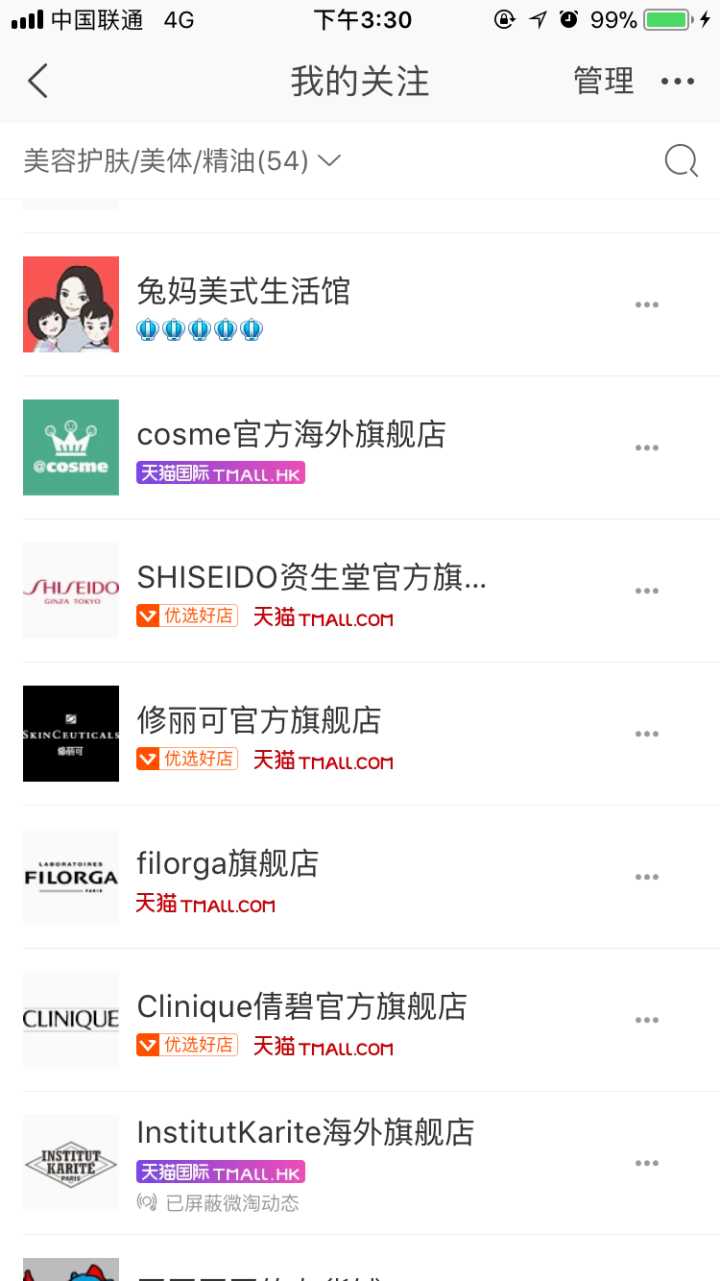Open InstitutKarite海外旗舰店
The height and width of the screenshot is (1281, 720).
(305, 1132)
